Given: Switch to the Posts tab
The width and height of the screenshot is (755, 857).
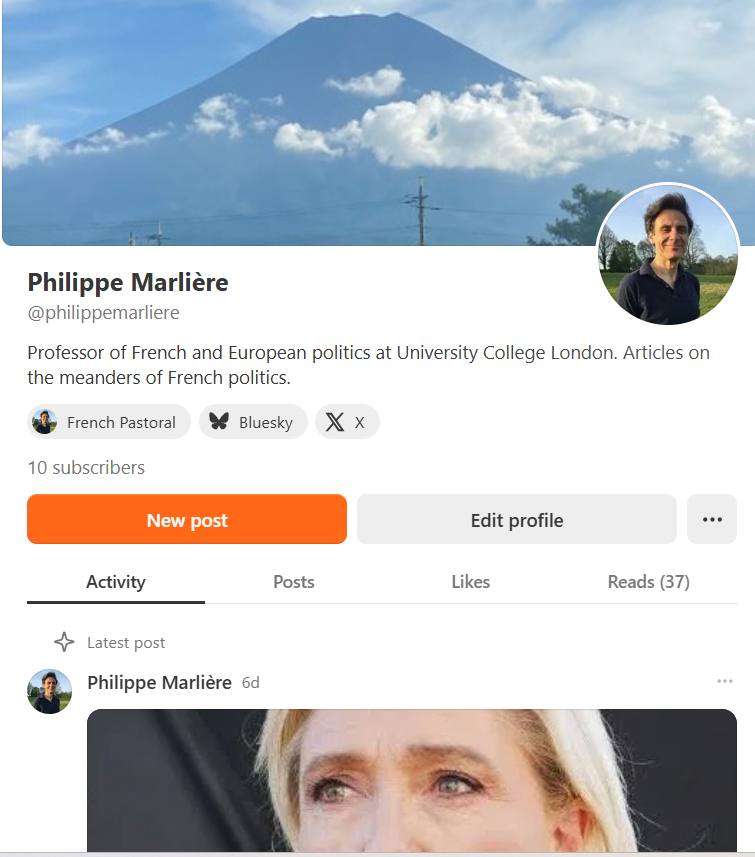Looking at the screenshot, I should coord(293,581).
